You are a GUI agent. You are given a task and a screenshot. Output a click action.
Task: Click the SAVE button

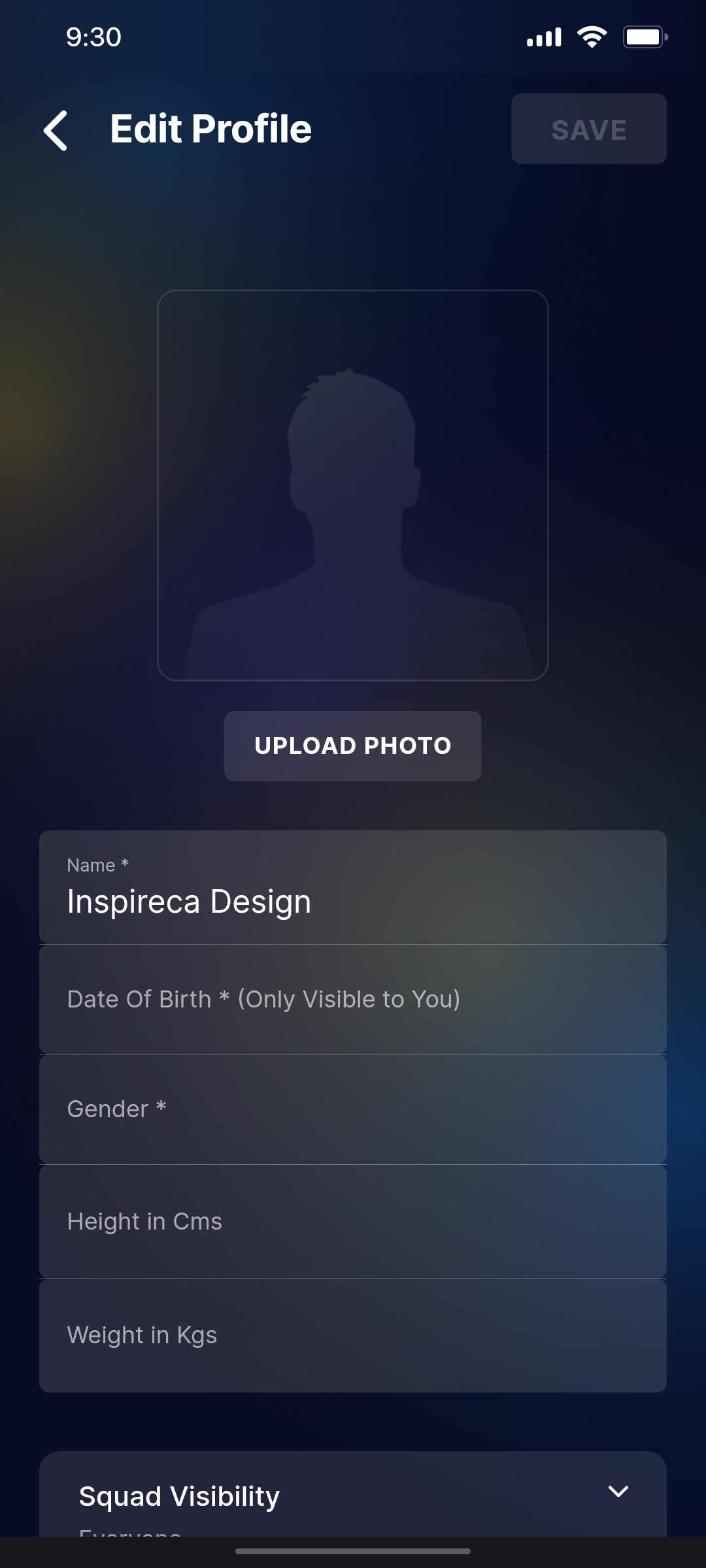tap(588, 129)
